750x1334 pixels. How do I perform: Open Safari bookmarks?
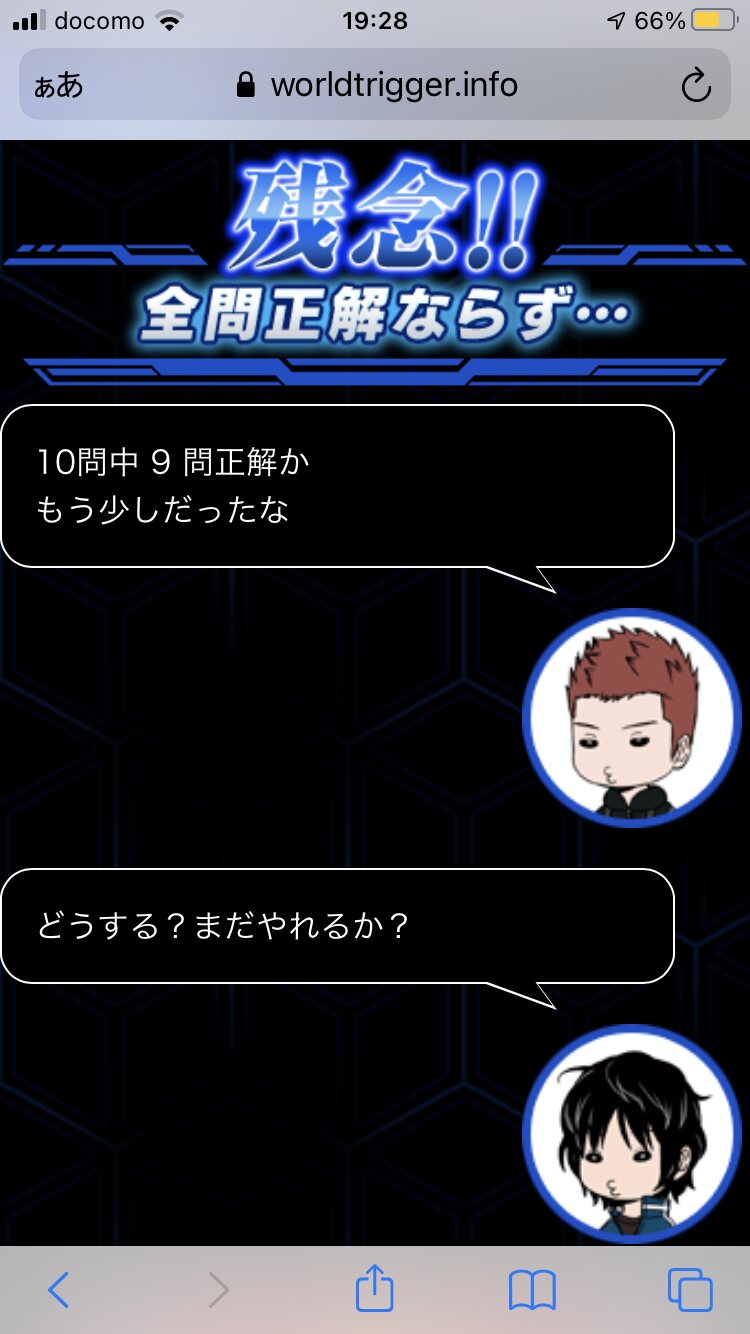[532, 1291]
